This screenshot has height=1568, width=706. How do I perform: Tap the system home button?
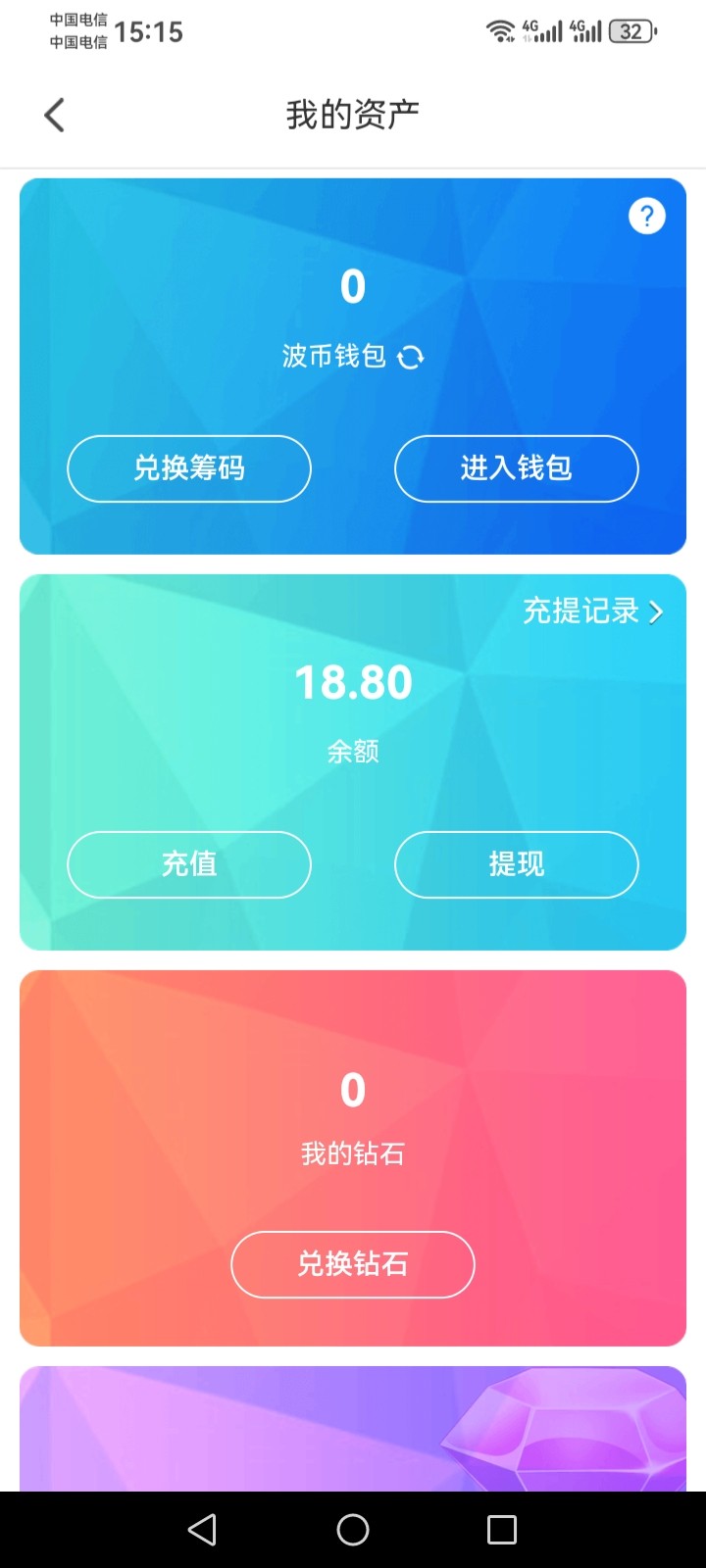point(353,1530)
